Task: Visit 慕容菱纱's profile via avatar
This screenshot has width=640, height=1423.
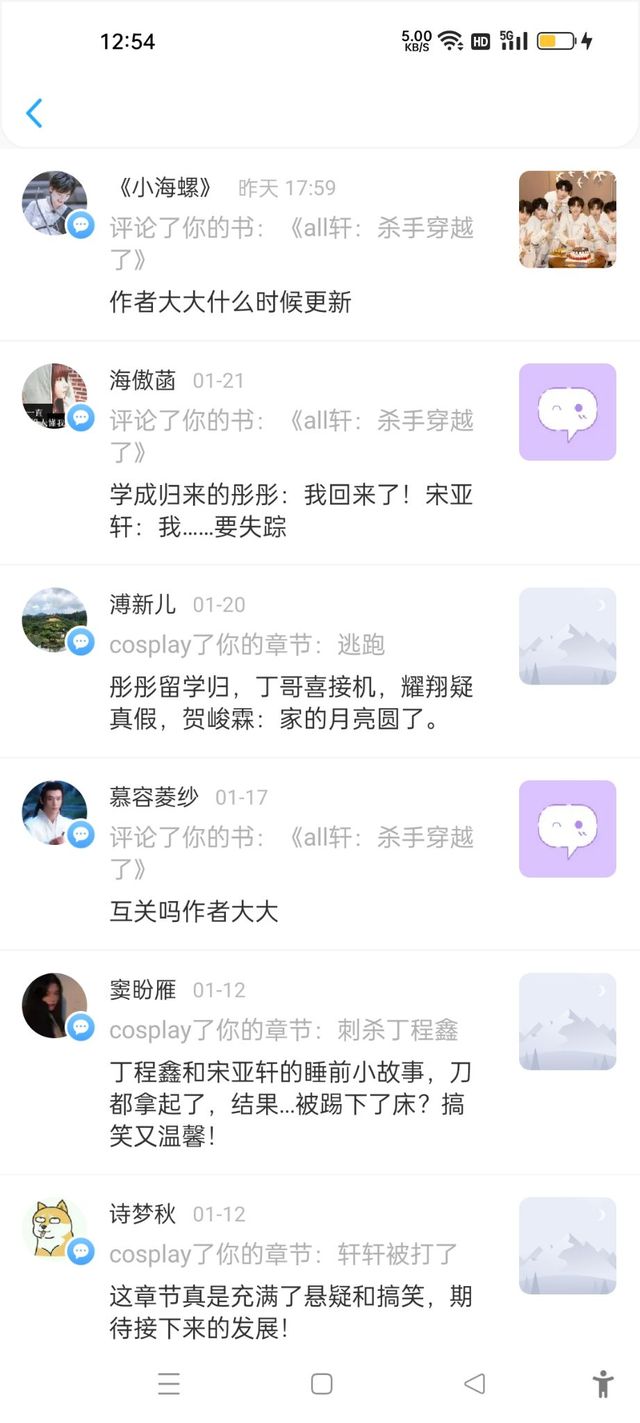Action: [55, 813]
